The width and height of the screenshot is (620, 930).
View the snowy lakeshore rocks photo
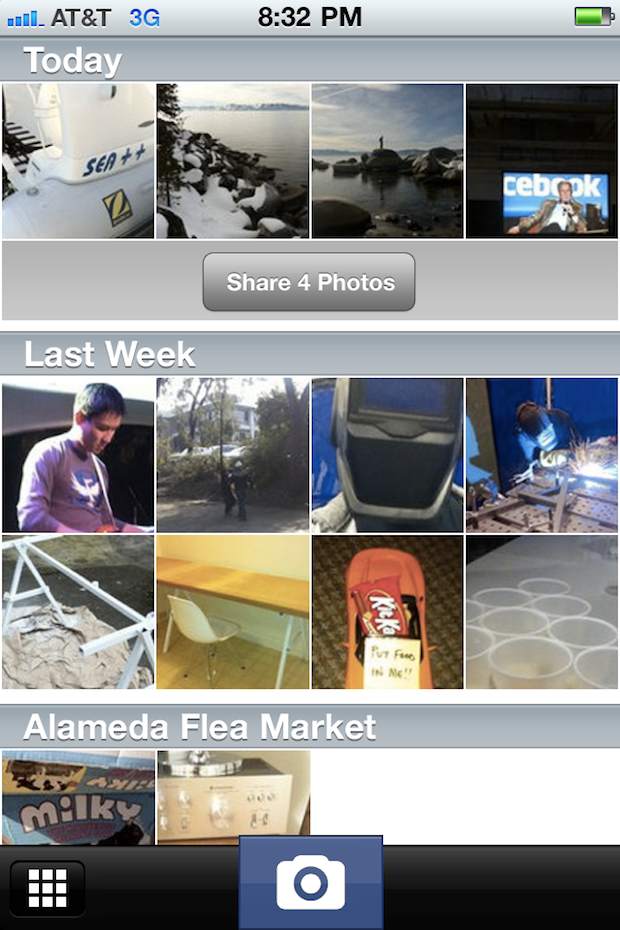[233, 161]
